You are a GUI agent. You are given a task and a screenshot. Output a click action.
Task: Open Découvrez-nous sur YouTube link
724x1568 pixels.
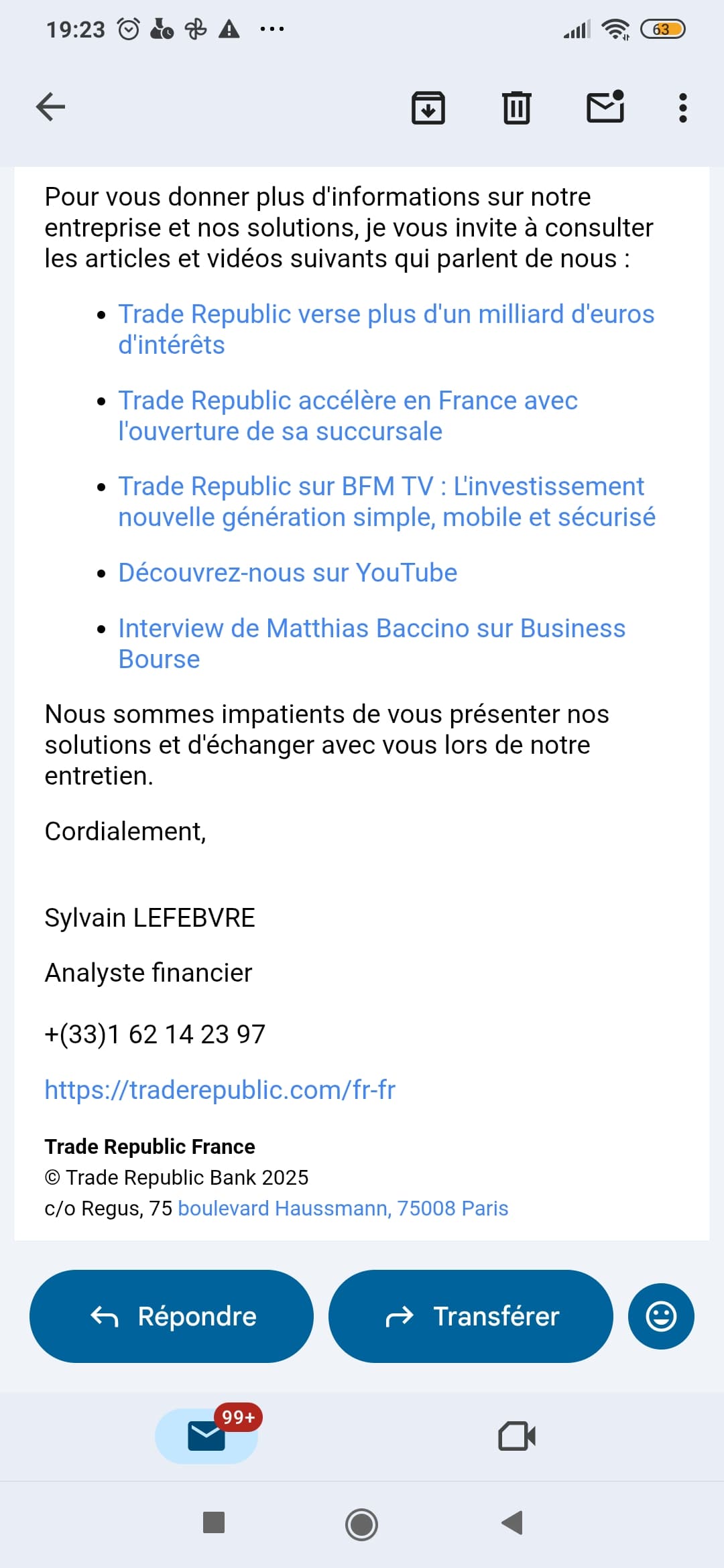288,573
